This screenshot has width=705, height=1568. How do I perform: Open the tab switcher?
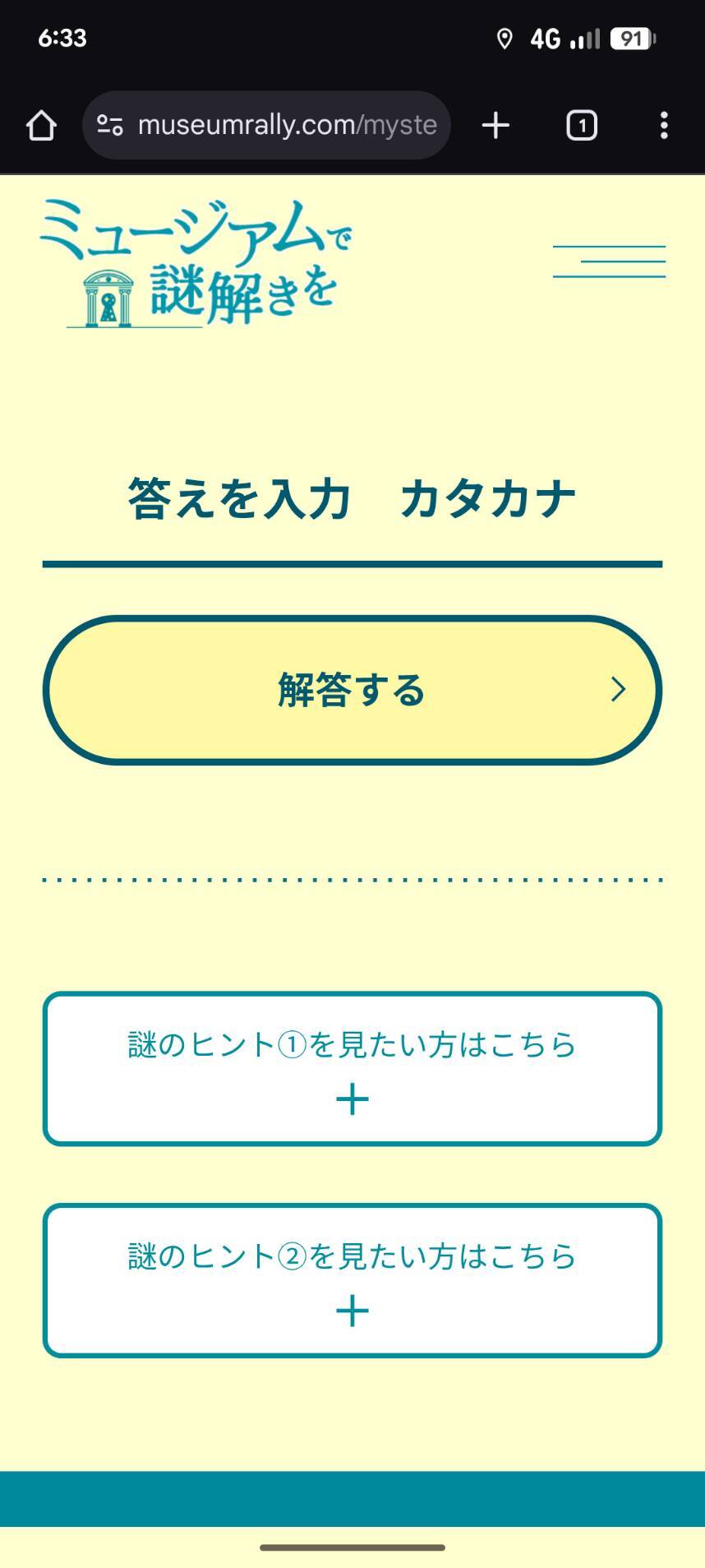pos(582,126)
